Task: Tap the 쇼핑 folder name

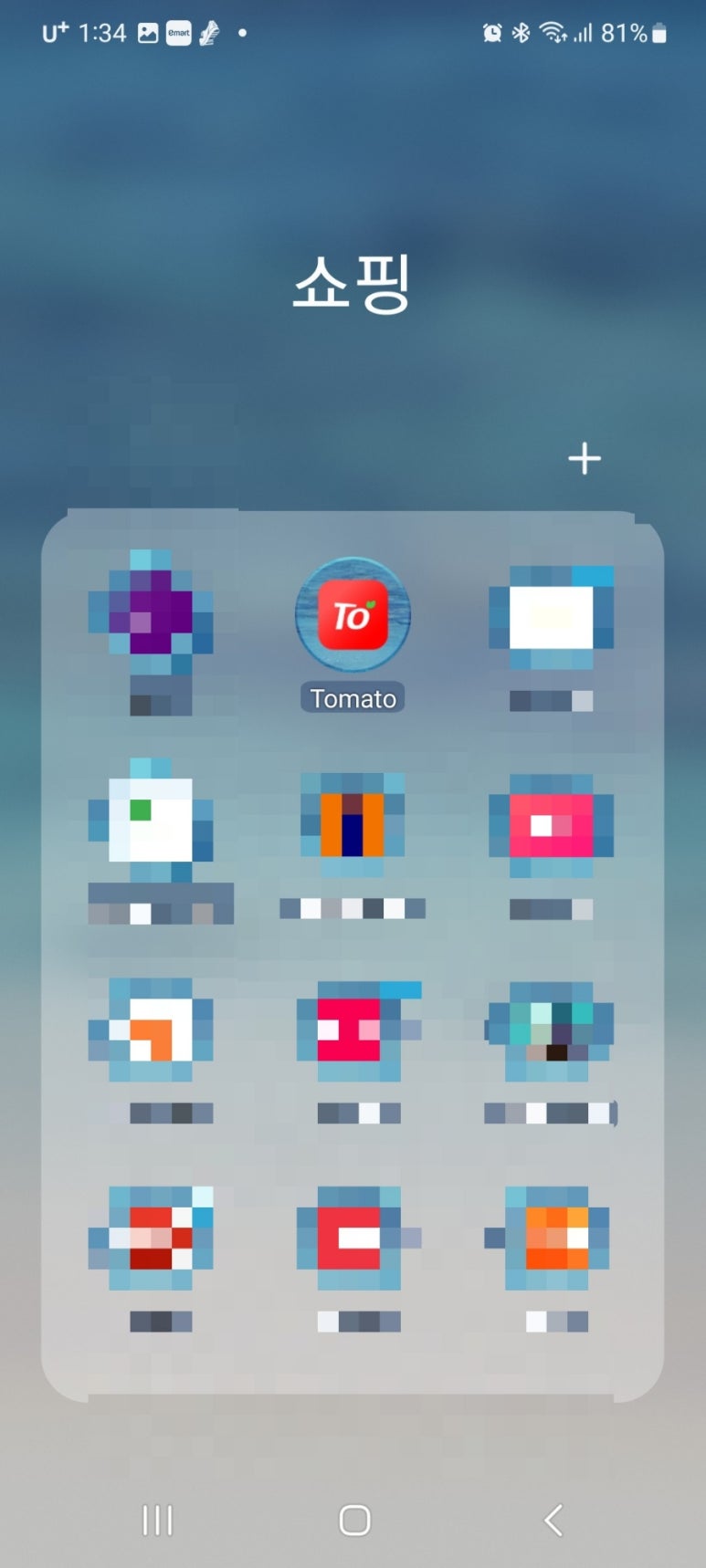Action: point(353,284)
